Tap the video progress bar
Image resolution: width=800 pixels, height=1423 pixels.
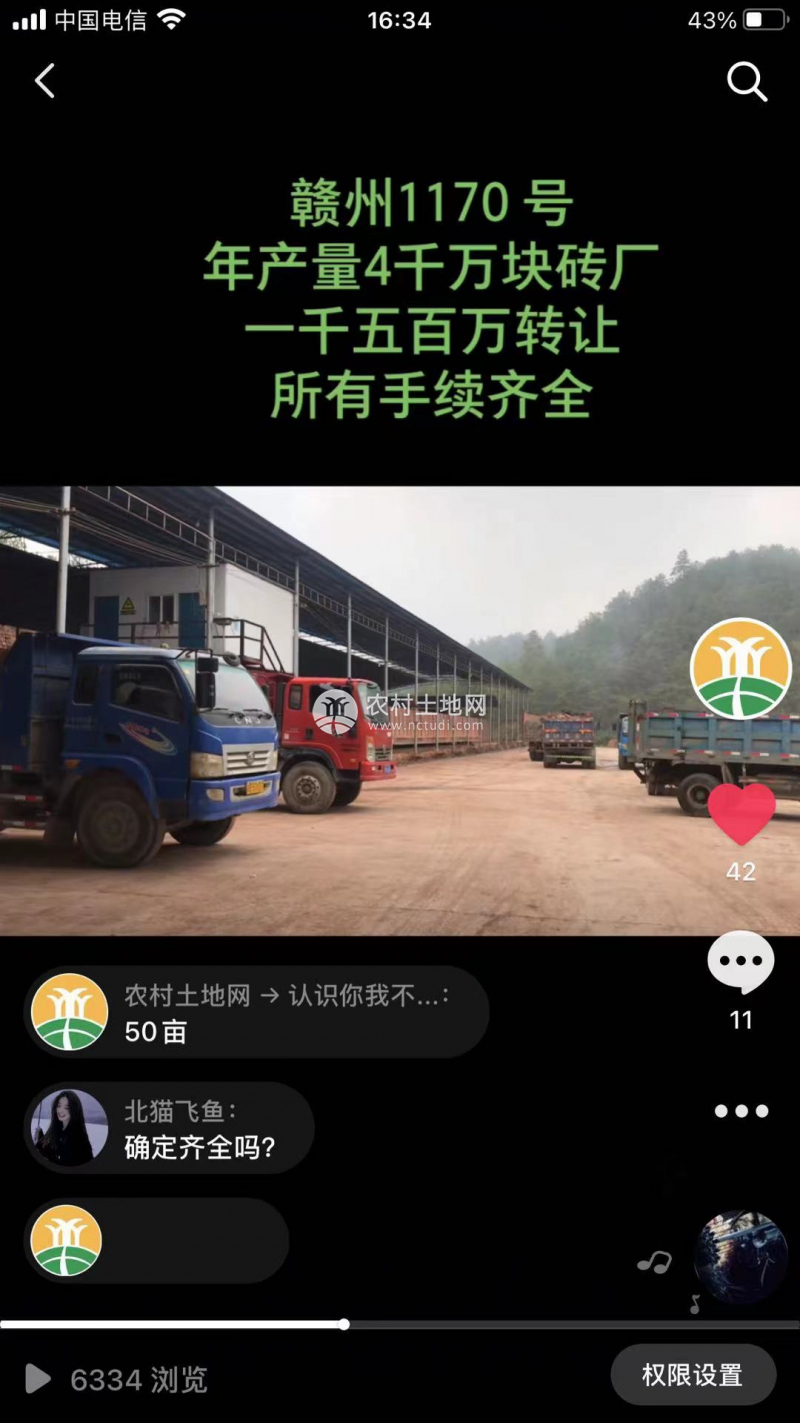400,1324
